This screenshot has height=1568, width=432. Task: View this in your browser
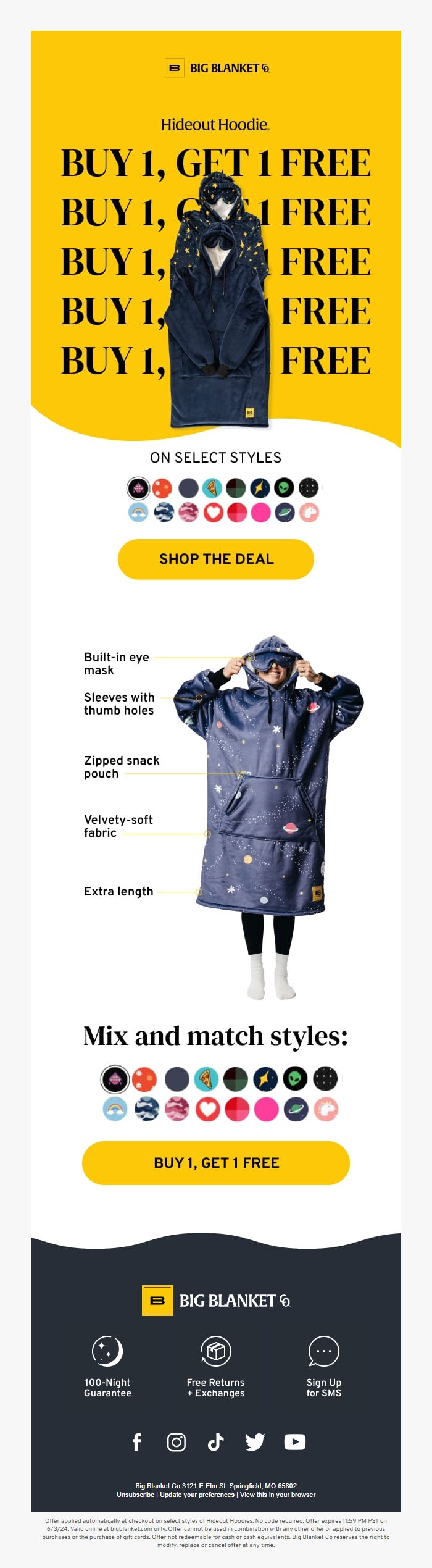coord(278,1495)
